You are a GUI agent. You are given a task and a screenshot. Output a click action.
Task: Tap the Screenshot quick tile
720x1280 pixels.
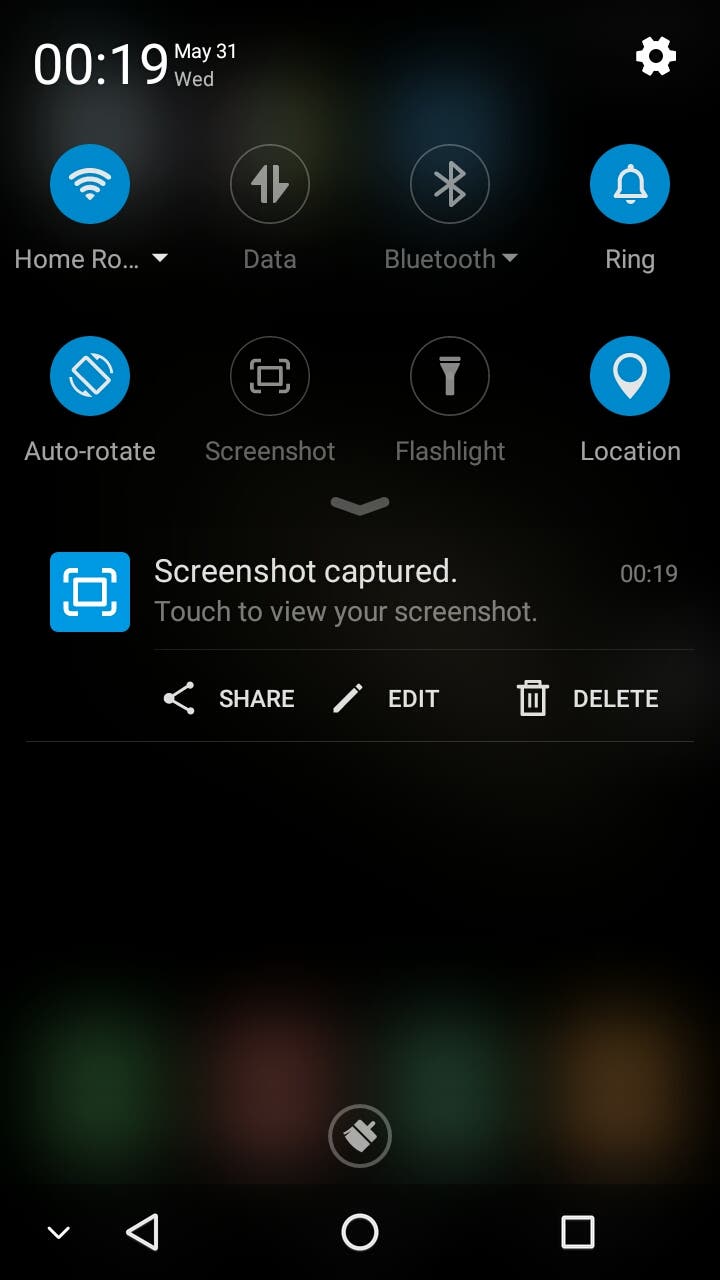coord(270,376)
